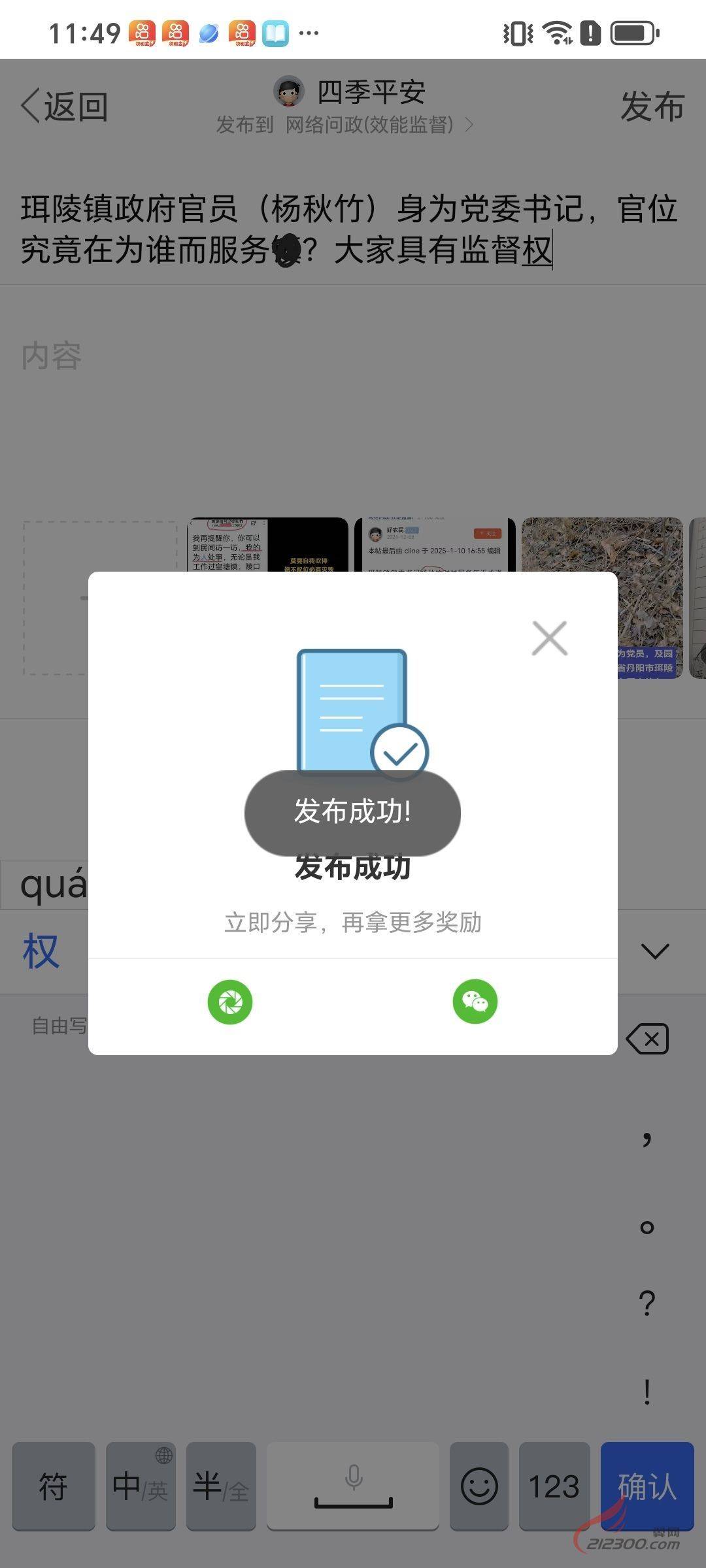Insert the question mark key
Screen dimensions: 706x1568
tap(647, 1303)
